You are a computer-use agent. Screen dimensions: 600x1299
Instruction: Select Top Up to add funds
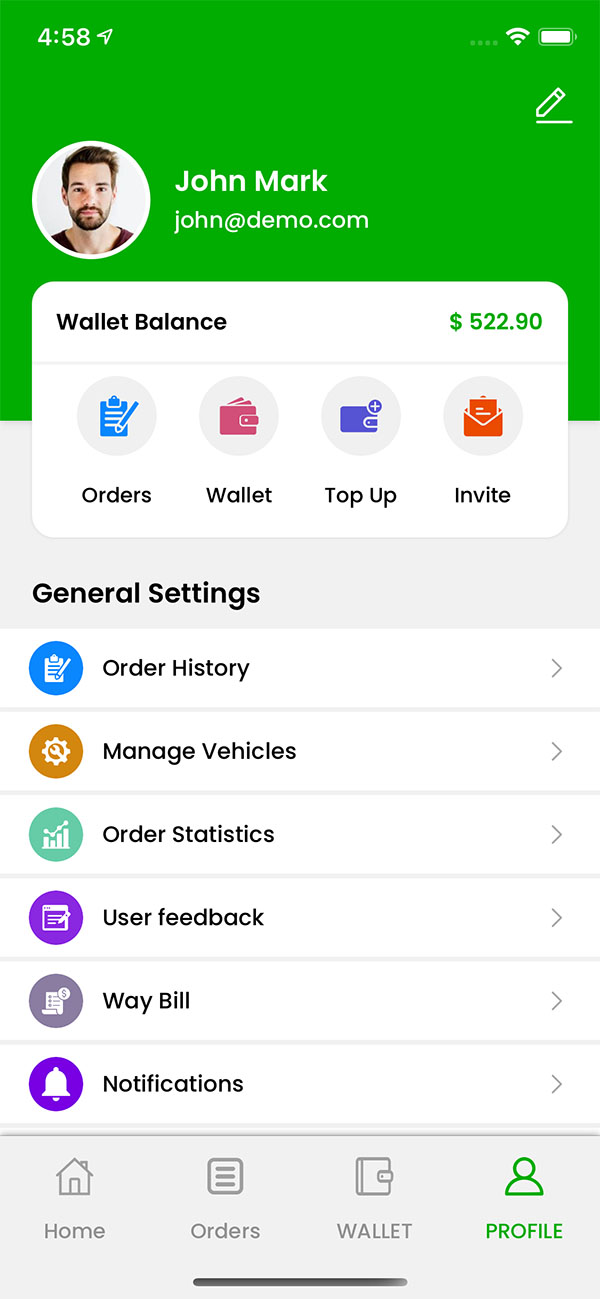point(361,417)
